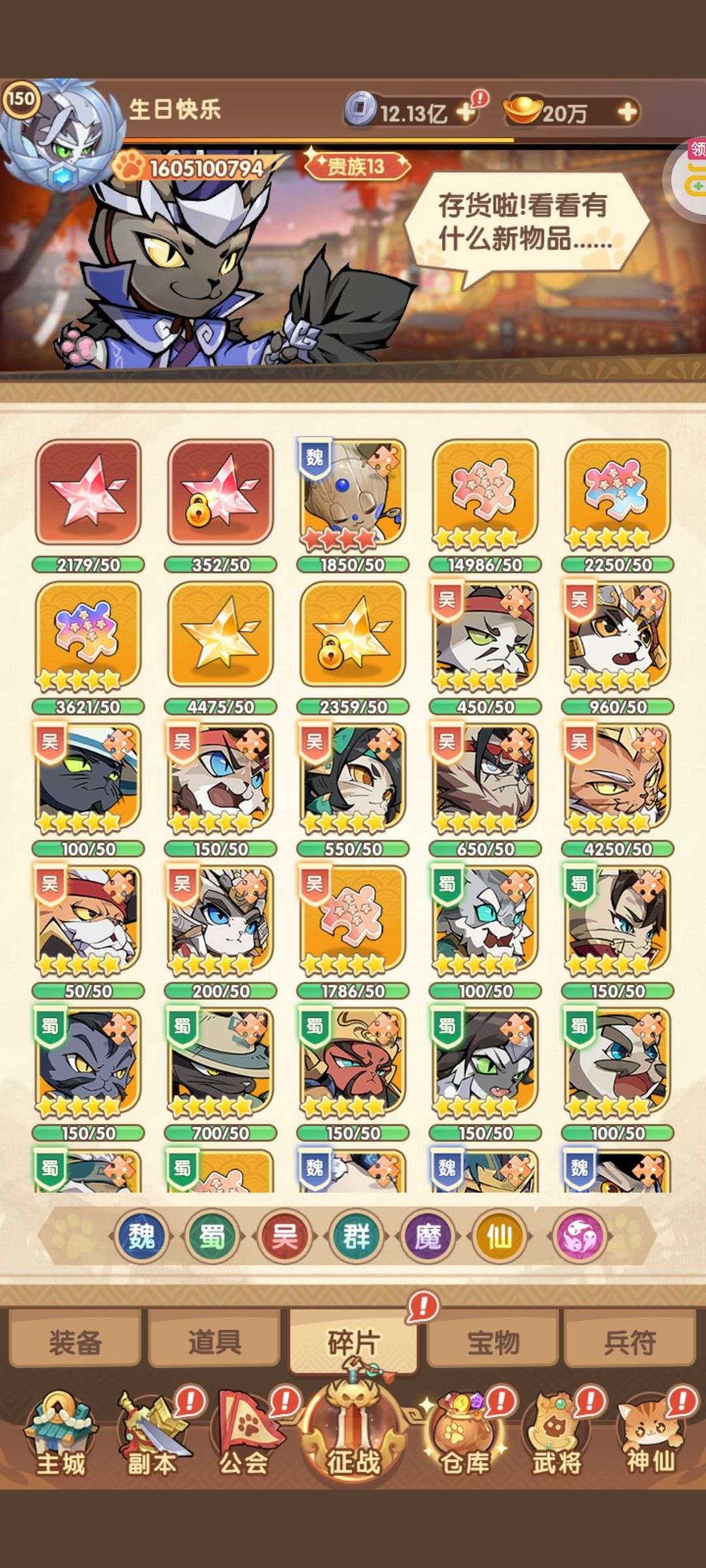The image size is (706, 1568).
Task: Filter fragments by 蜀 faction
Action: (x=212, y=1236)
